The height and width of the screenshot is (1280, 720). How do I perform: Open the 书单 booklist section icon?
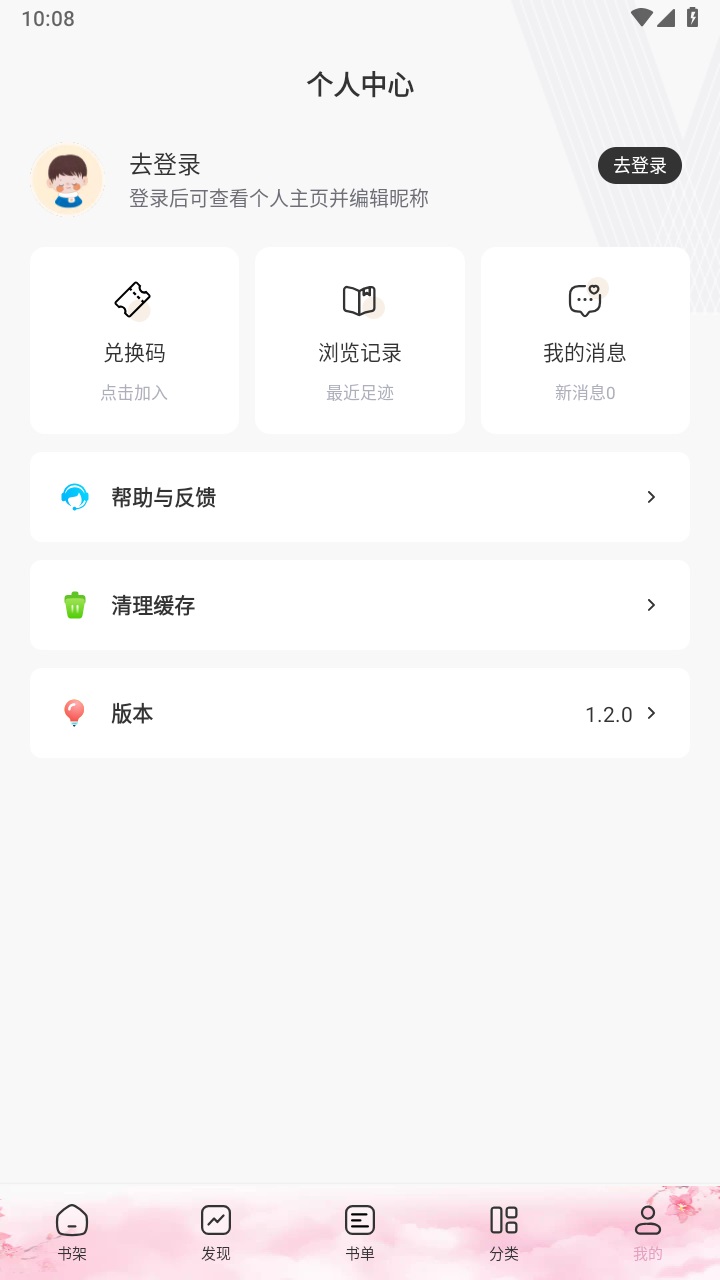359,1220
